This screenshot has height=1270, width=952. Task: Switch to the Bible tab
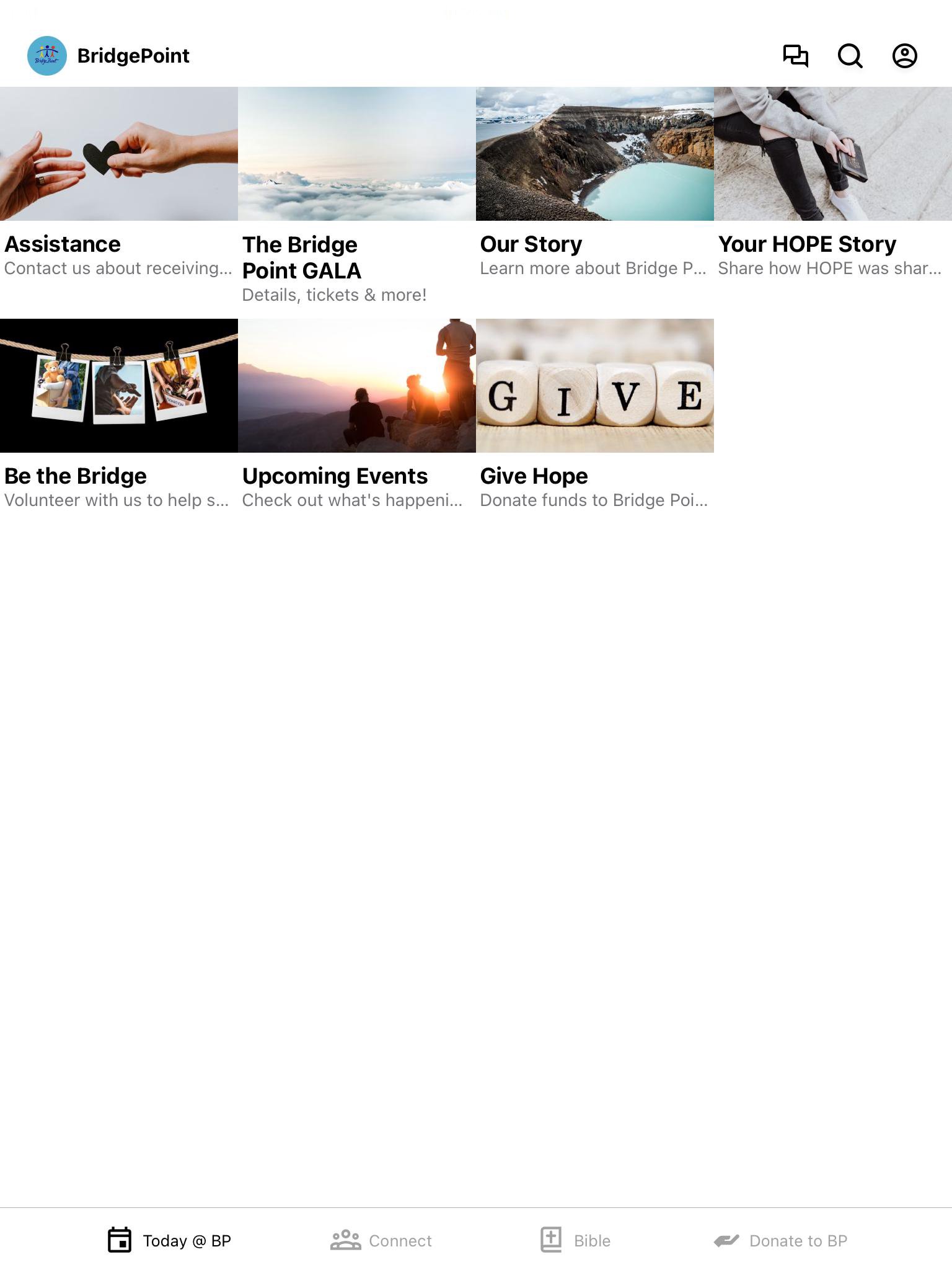(576, 1240)
